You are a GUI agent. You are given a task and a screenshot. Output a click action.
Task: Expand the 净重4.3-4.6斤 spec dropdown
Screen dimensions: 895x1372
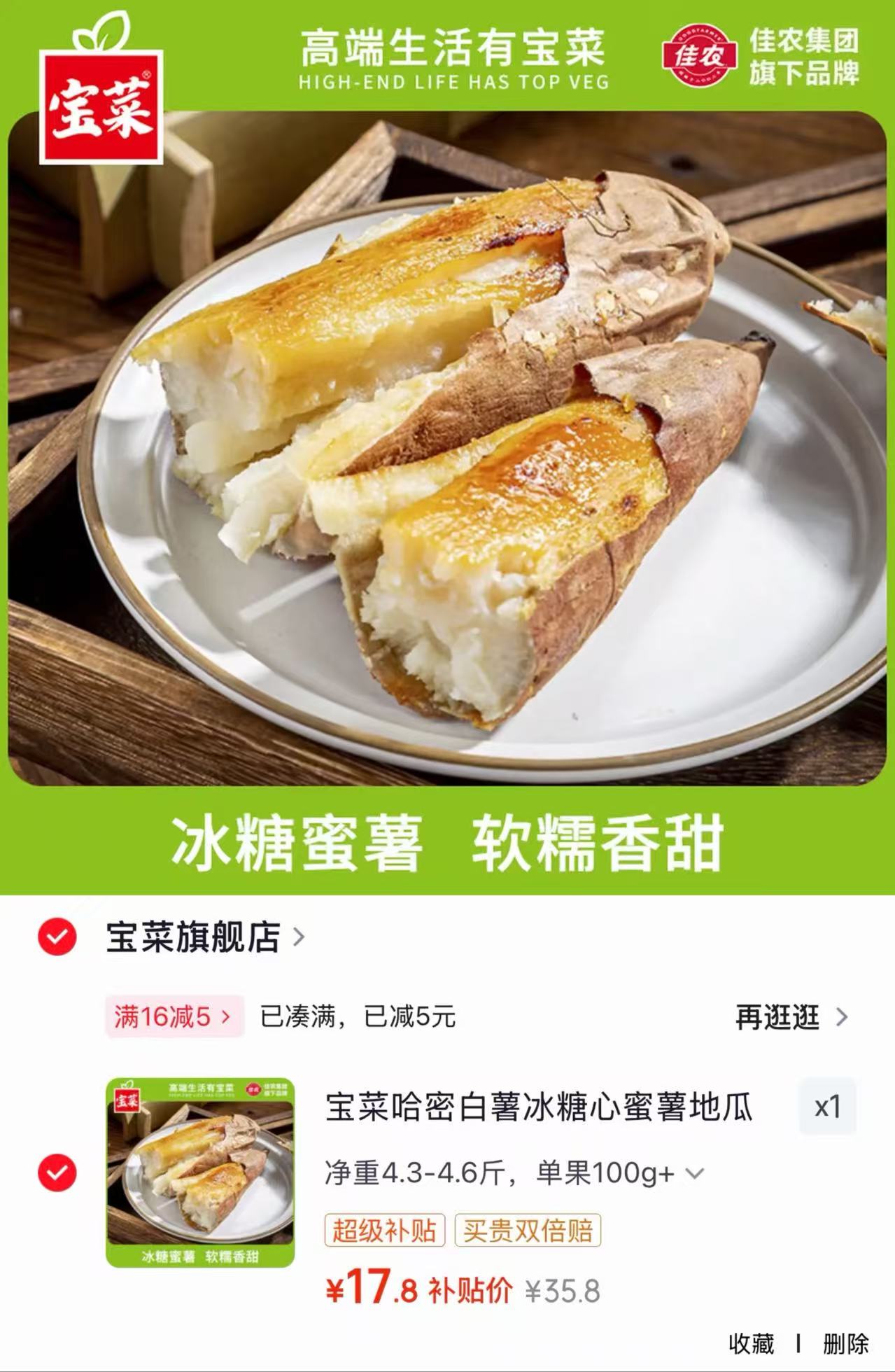tap(514, 1172)
